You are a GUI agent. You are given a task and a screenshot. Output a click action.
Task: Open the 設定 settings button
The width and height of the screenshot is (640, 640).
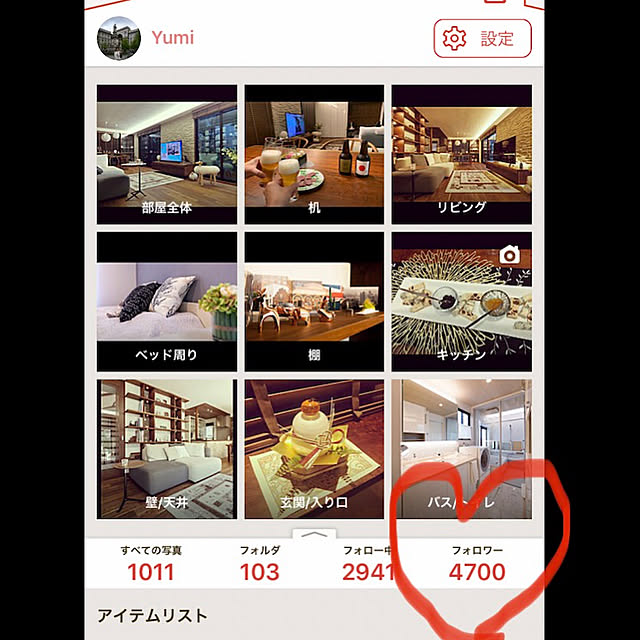(x=482, y=39)
